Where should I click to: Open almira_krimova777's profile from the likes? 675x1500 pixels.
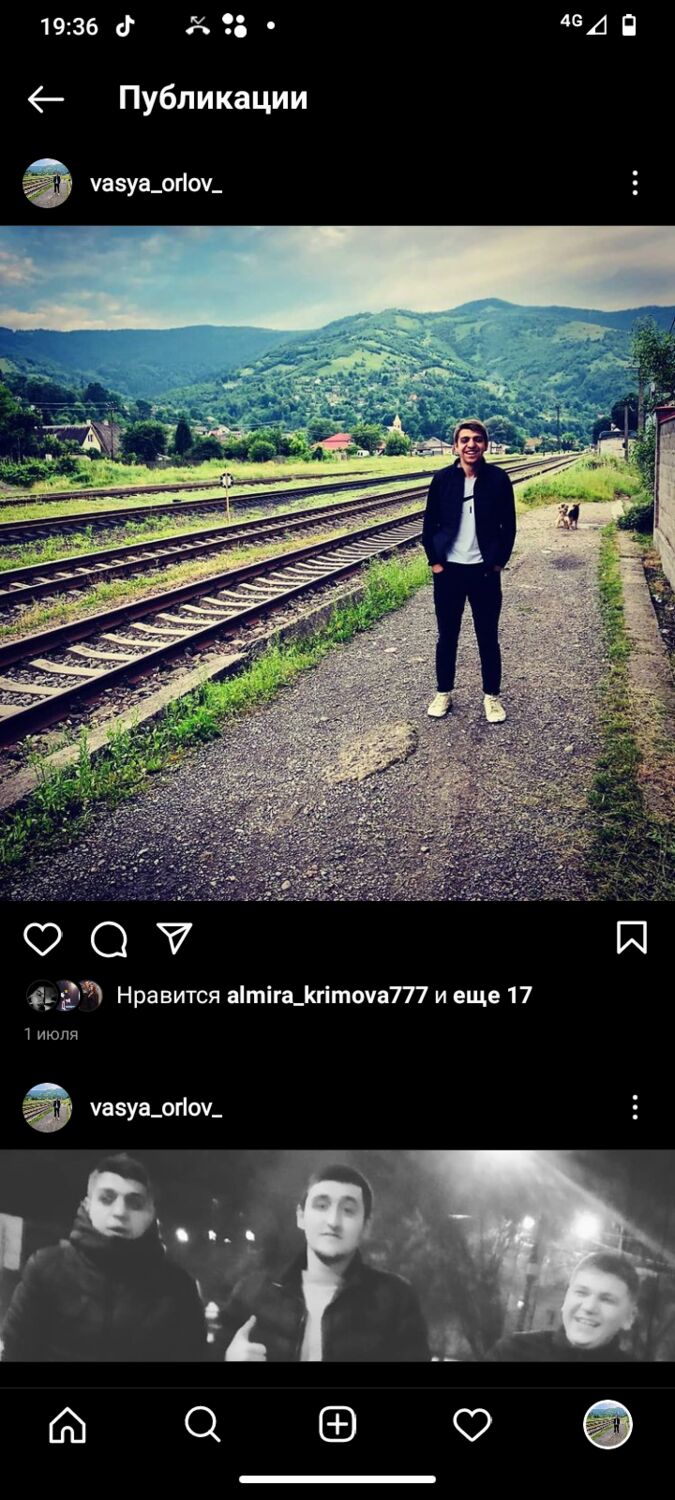click(x=327, y=995)
